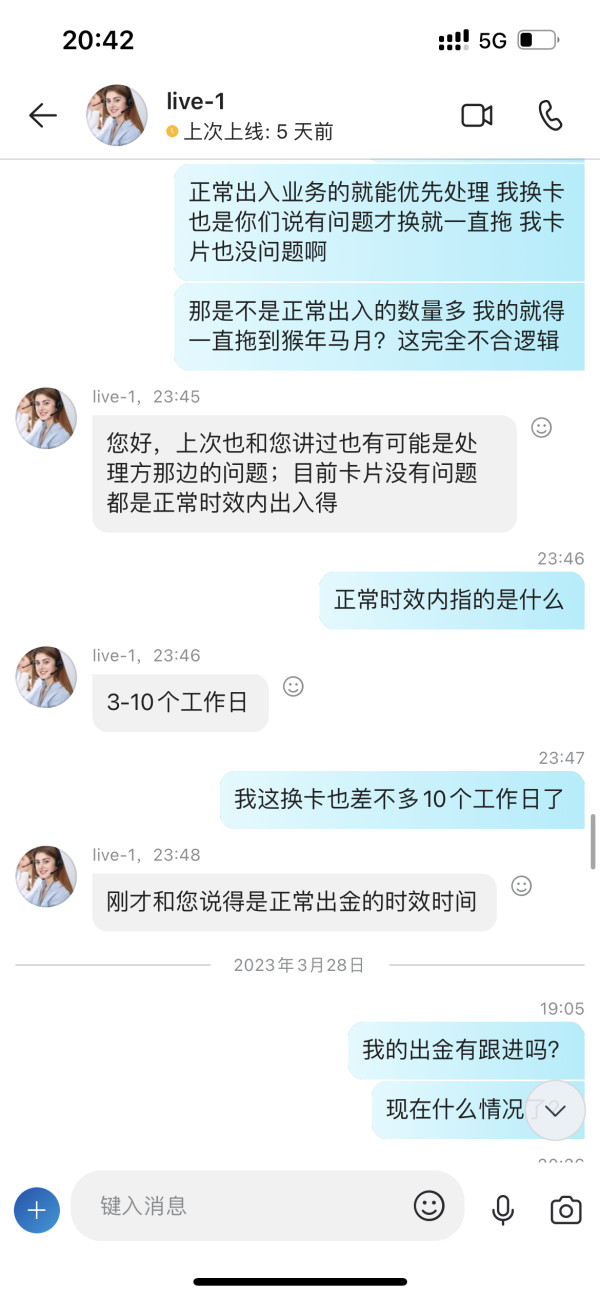Go back using the top-left arrow
Image resolution: width=600 pixels, height=1298 pixels.
click(43, 115)
